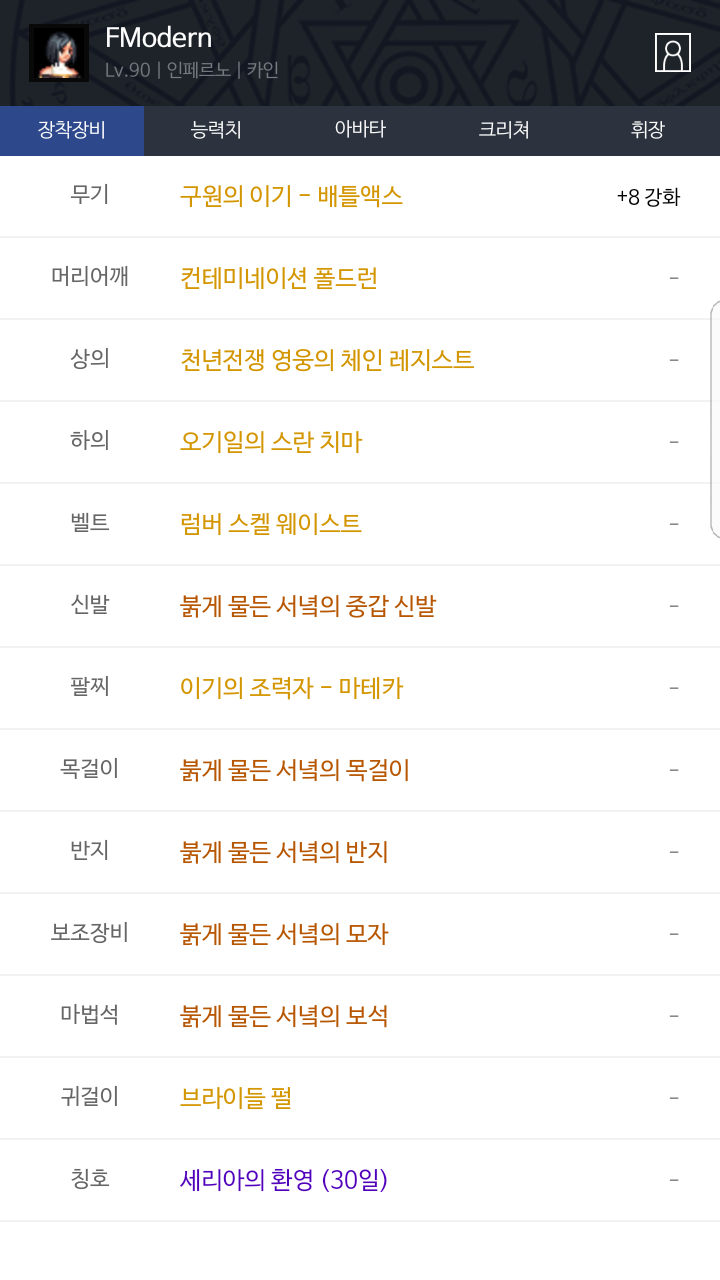720x1280 pixels.
Task: Switch to the 크리쳐 tab
Action: tap(504, 130)
